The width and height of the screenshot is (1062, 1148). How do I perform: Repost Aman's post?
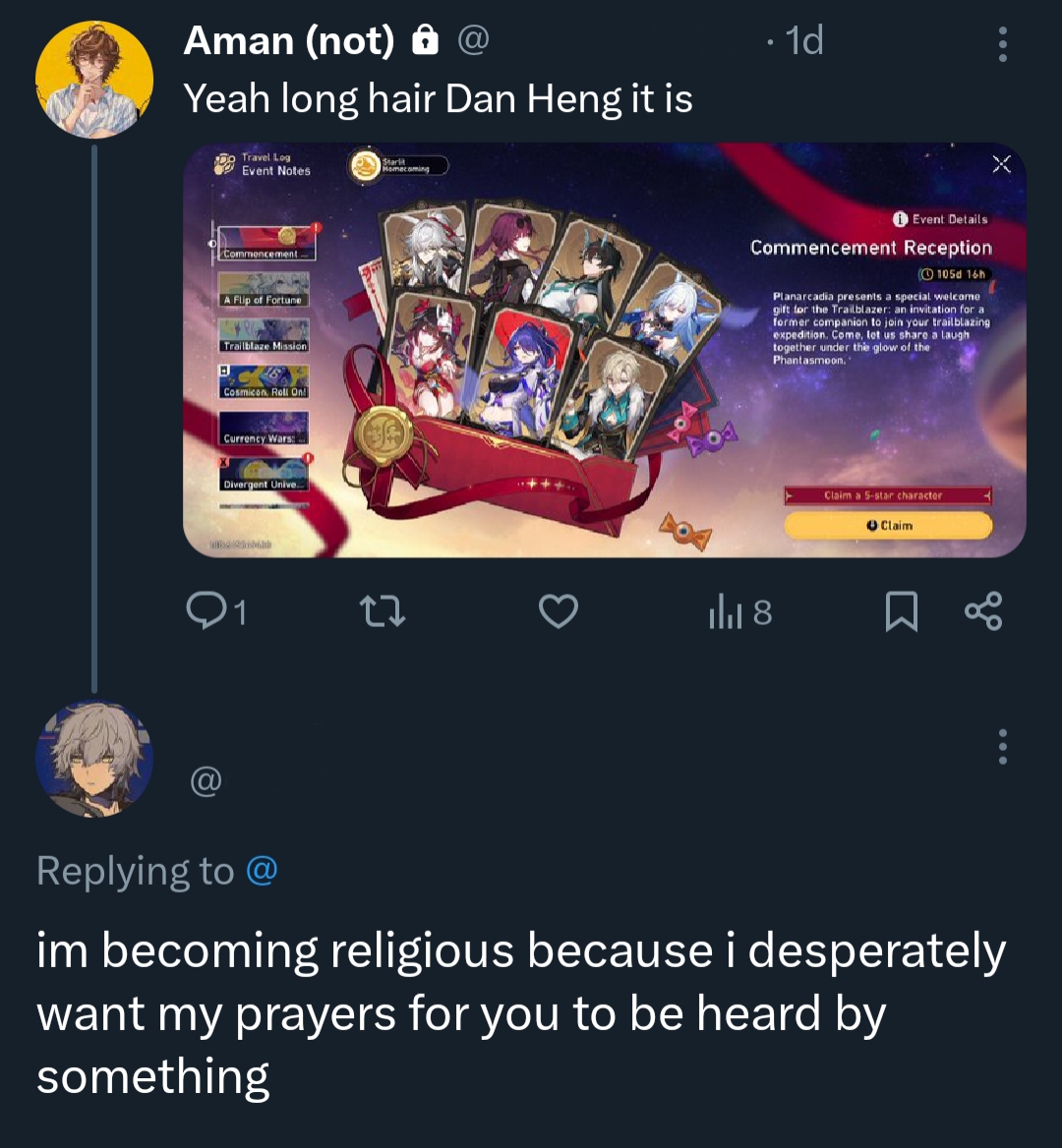[x=382, y=612]
